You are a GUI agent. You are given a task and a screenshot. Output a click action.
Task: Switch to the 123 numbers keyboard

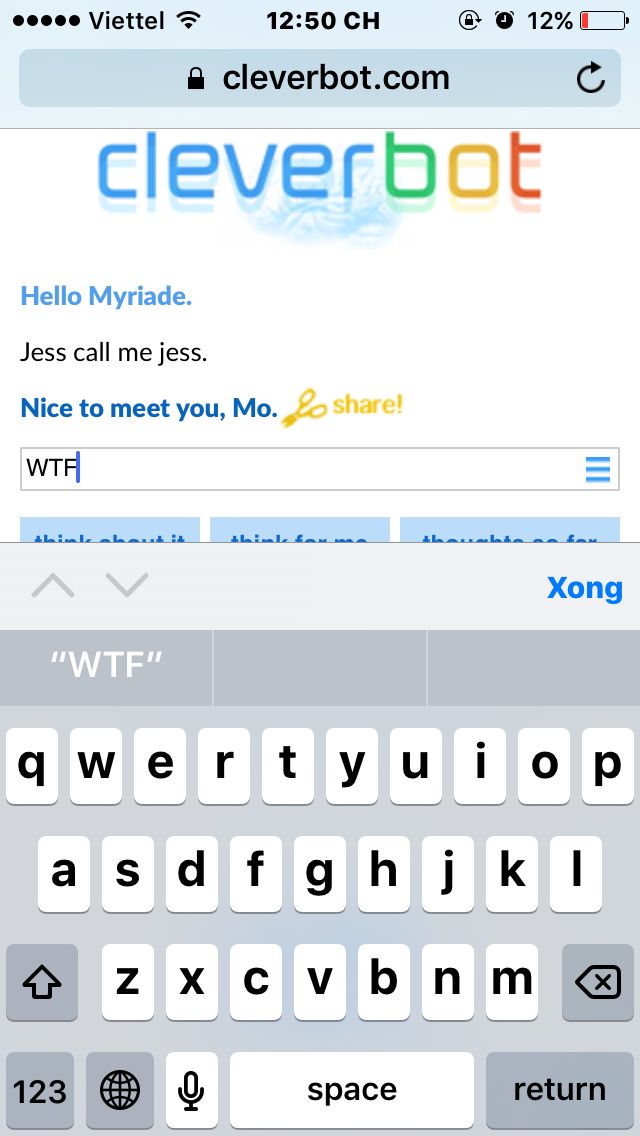pos(40,1090)
